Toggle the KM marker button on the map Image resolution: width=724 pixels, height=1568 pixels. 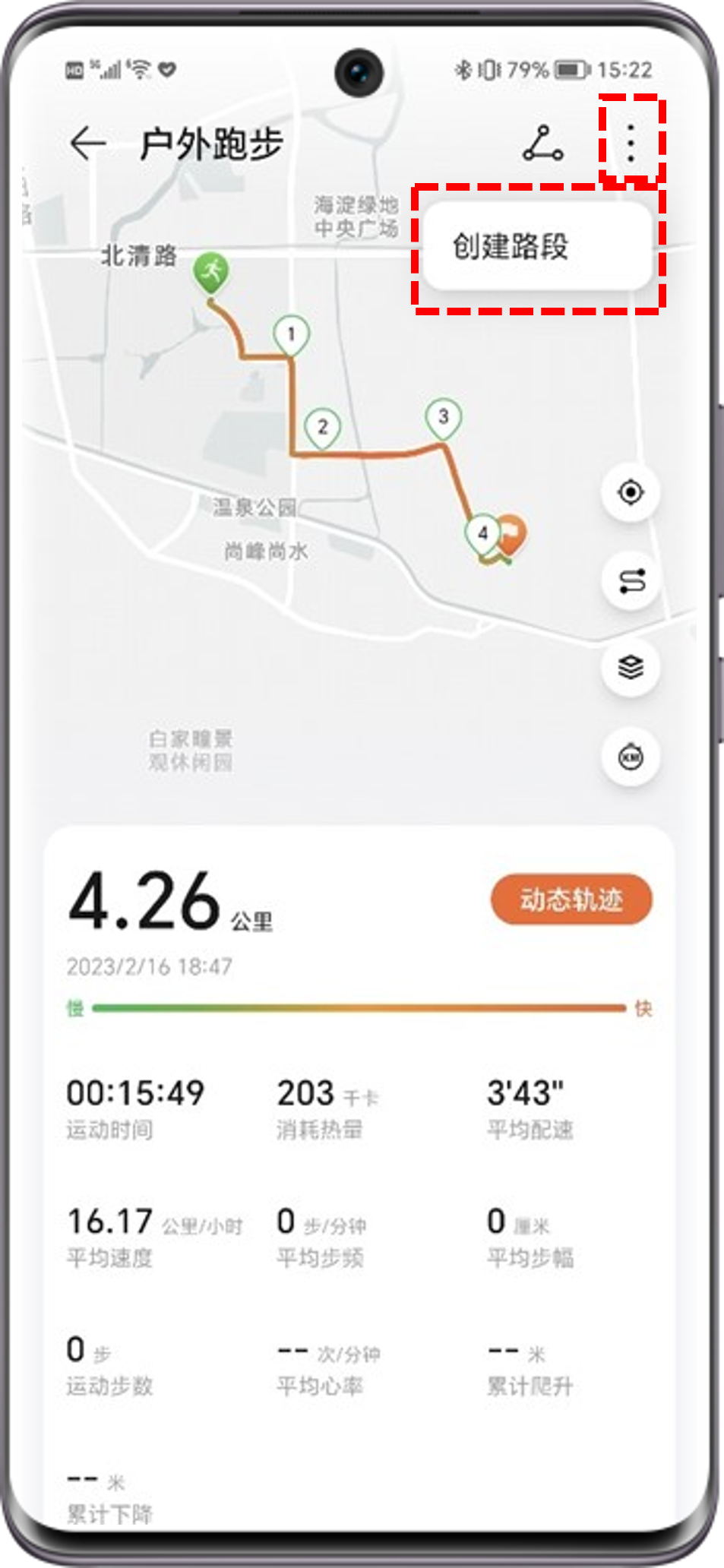pos(631,757)
